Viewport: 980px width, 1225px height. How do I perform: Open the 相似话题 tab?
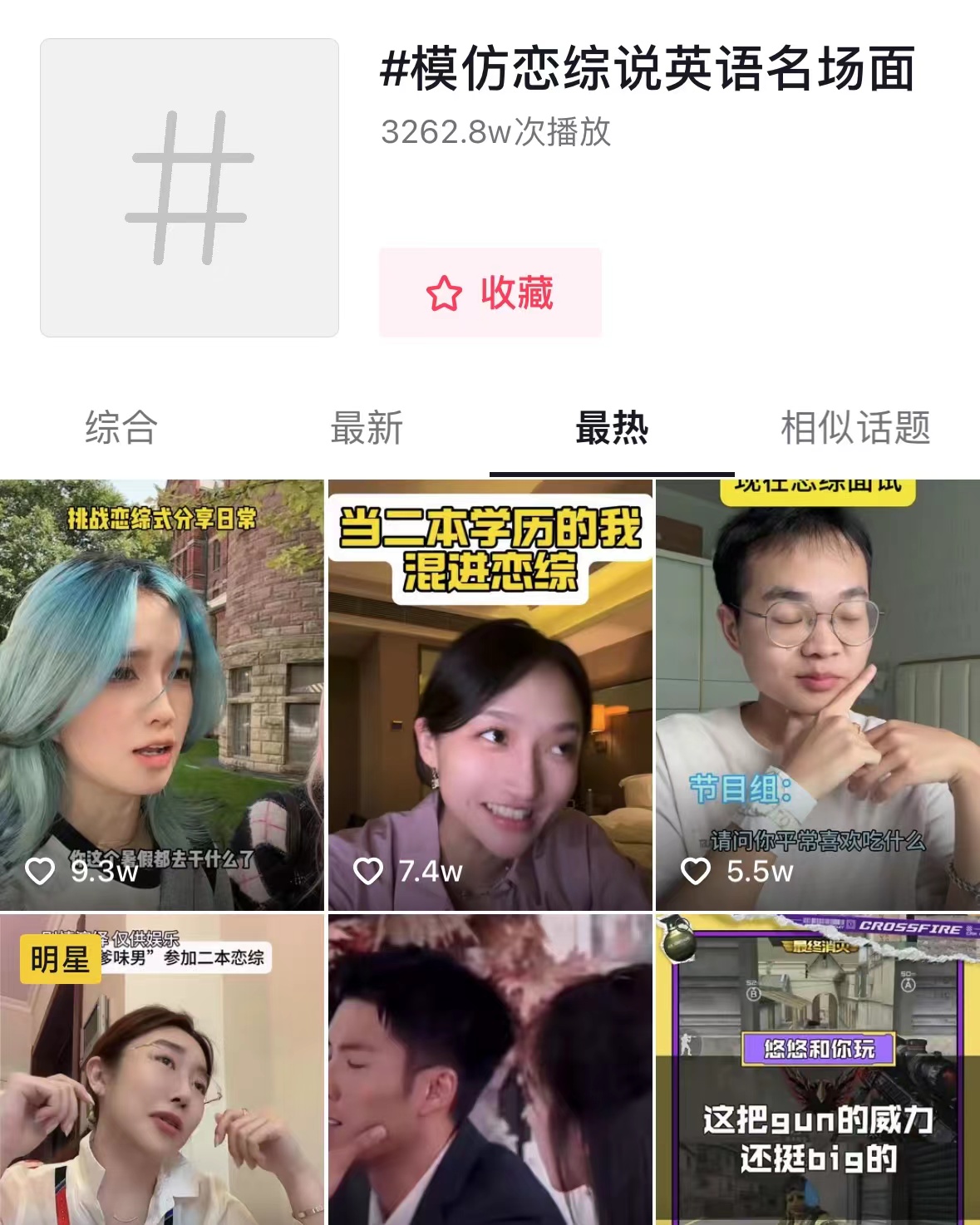[x=855, y=428]
